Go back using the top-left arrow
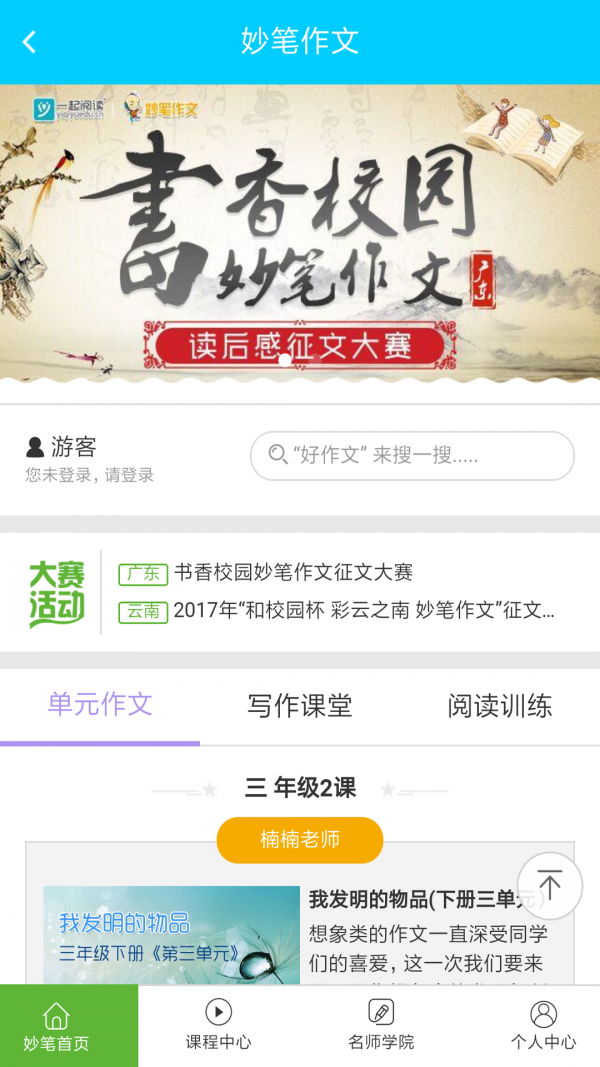The image size is (600, 1067). (29, 42)
